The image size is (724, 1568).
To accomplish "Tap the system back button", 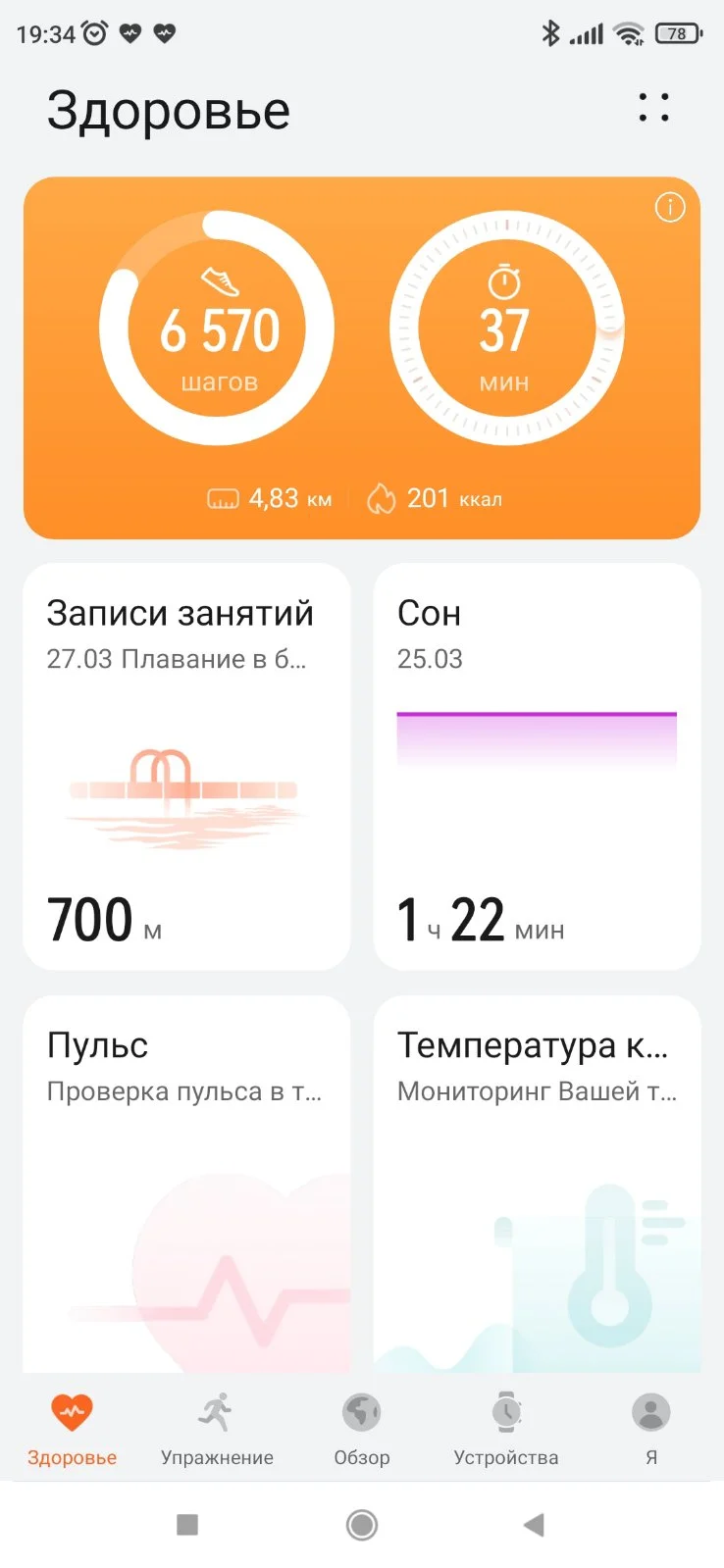I will pyautogui.click(x=534, y=1525).
